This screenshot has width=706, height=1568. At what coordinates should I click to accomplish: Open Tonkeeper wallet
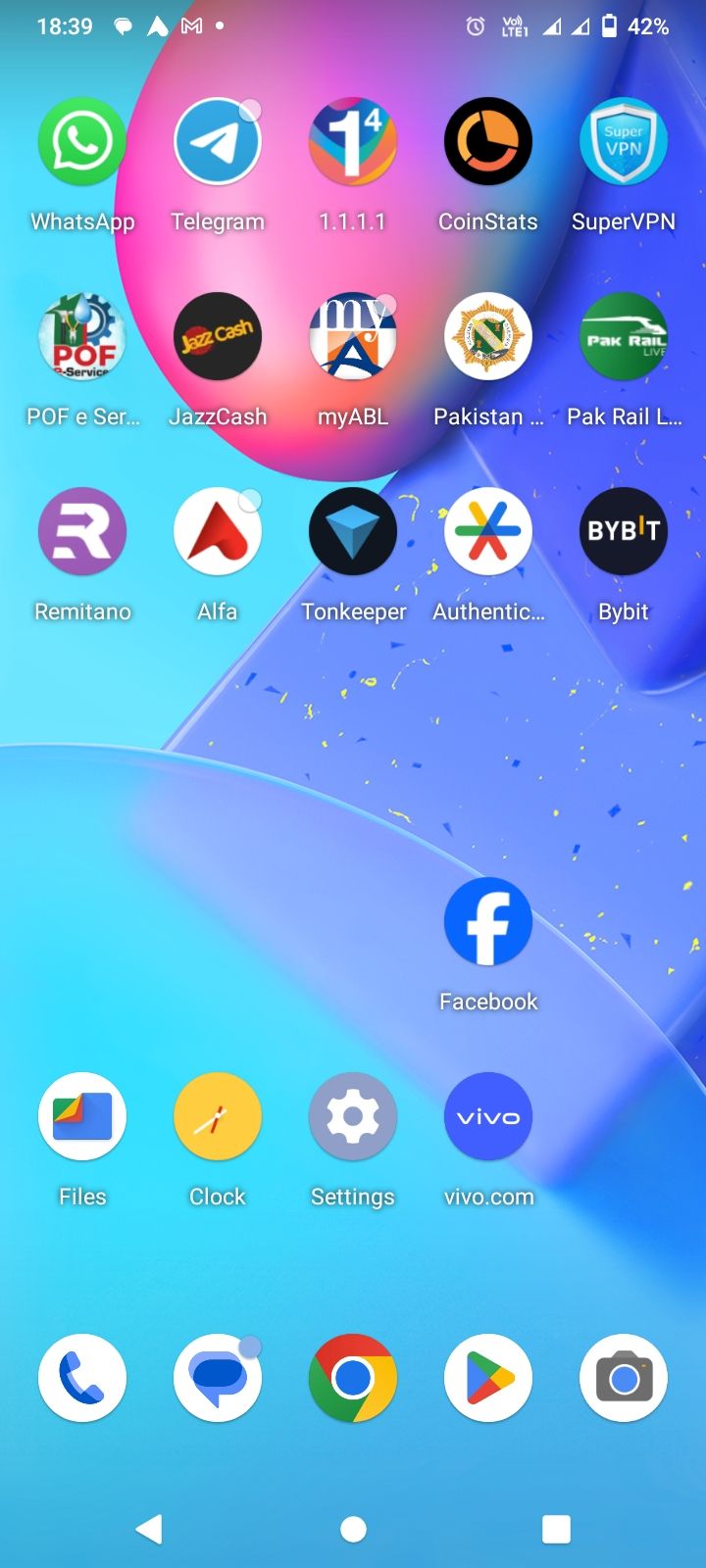point(353,531)
